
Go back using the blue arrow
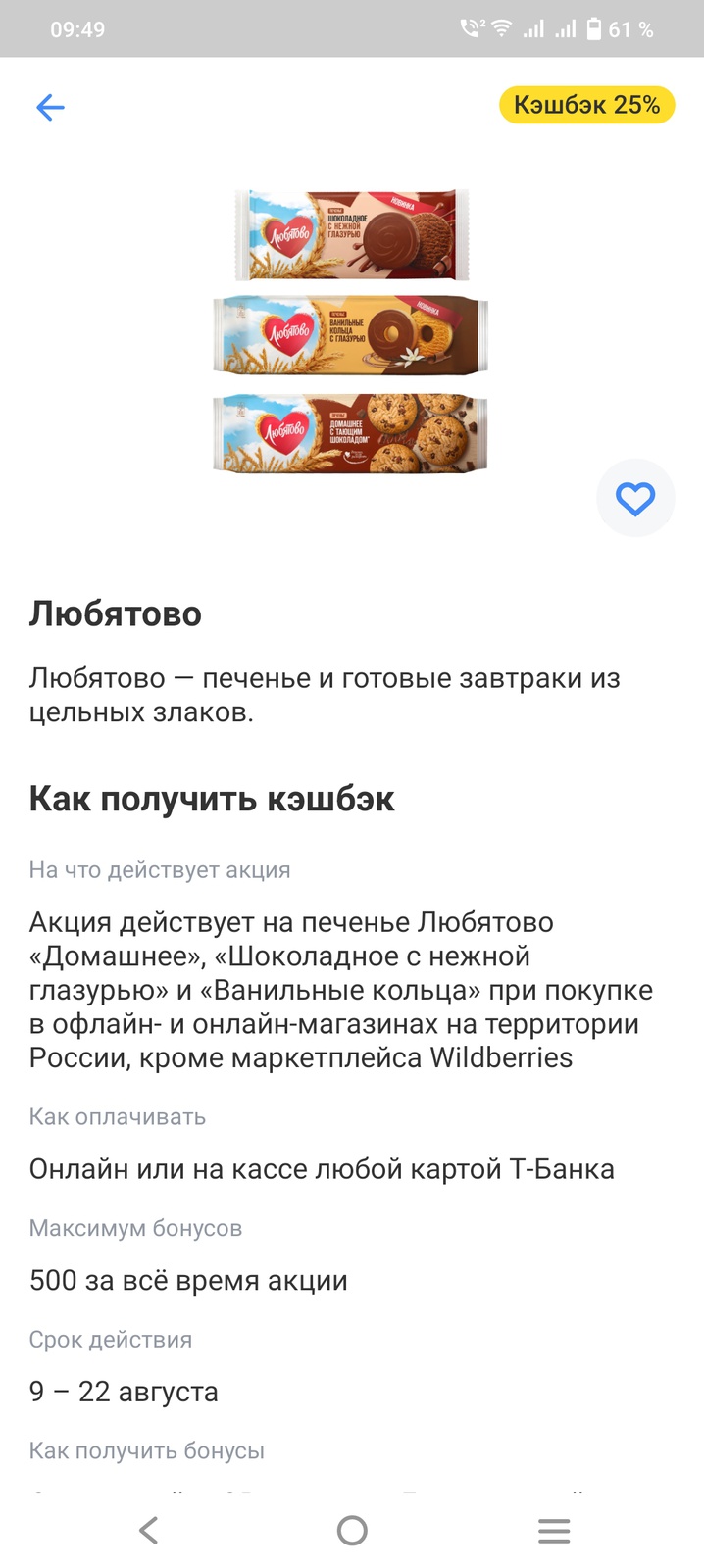(x=50, y=107)
